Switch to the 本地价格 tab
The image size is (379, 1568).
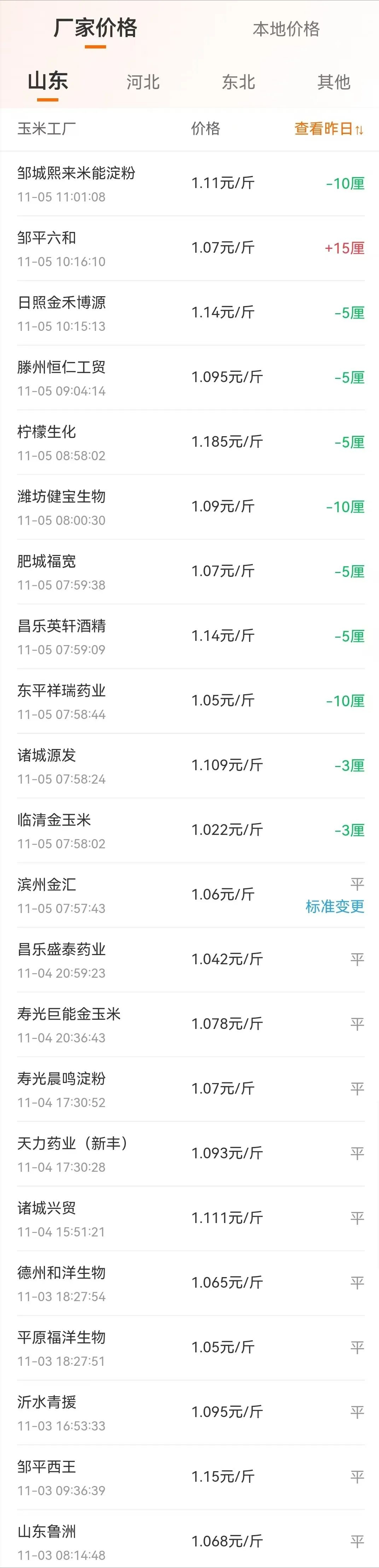286,29
